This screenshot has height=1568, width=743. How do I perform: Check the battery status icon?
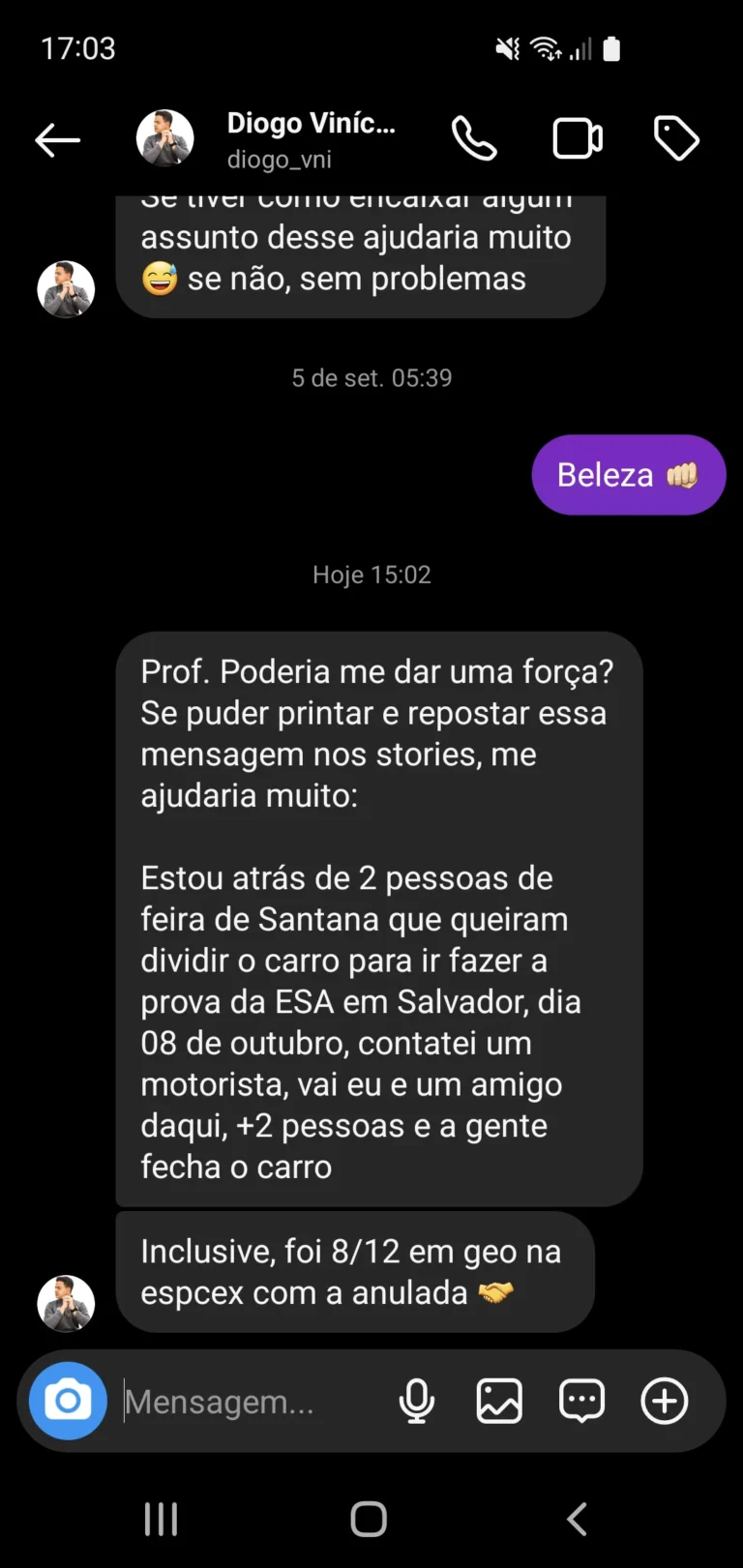(x=611, y=47)
